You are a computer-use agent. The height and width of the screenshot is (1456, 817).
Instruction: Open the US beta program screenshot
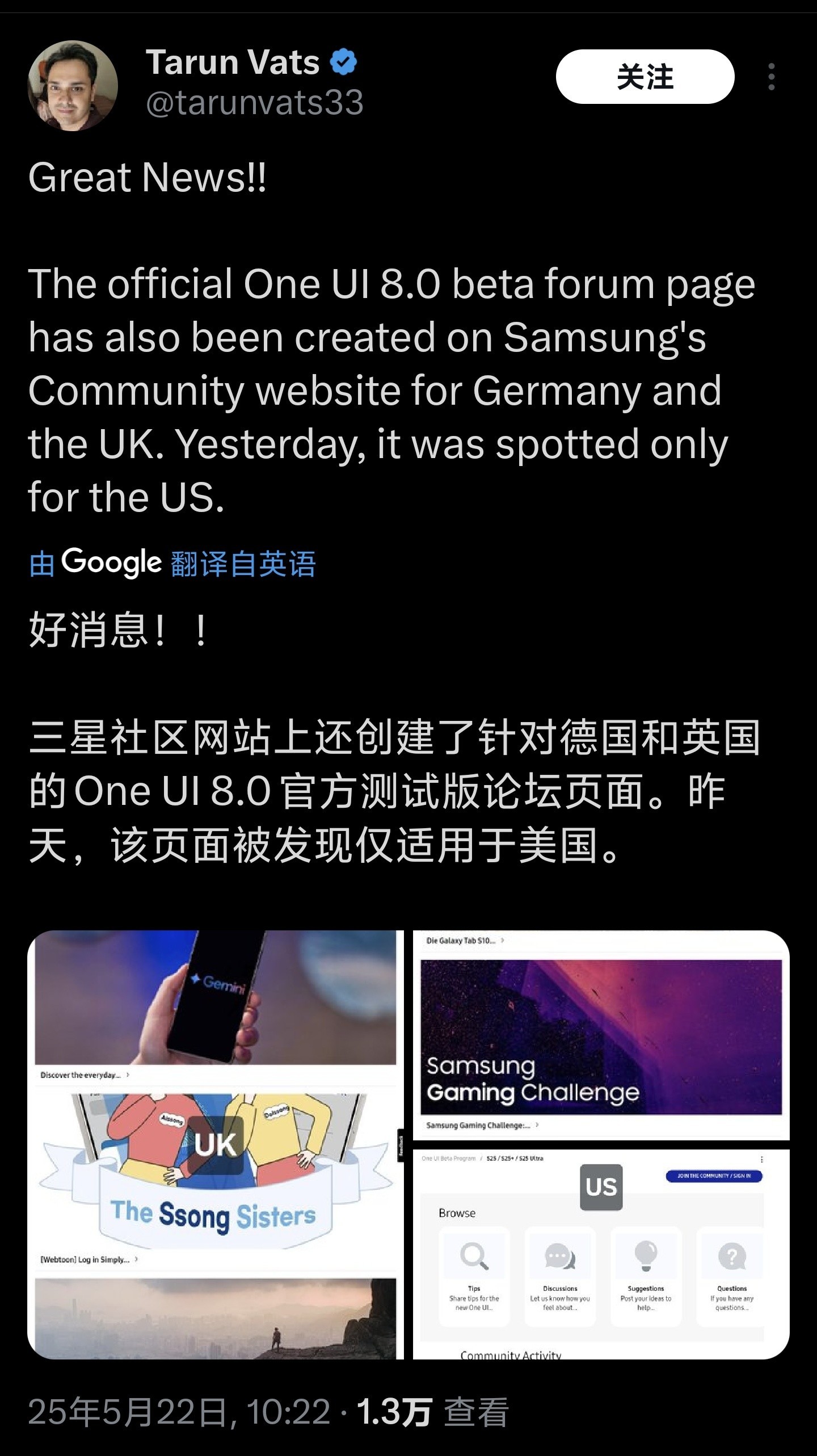[601, 1254]
